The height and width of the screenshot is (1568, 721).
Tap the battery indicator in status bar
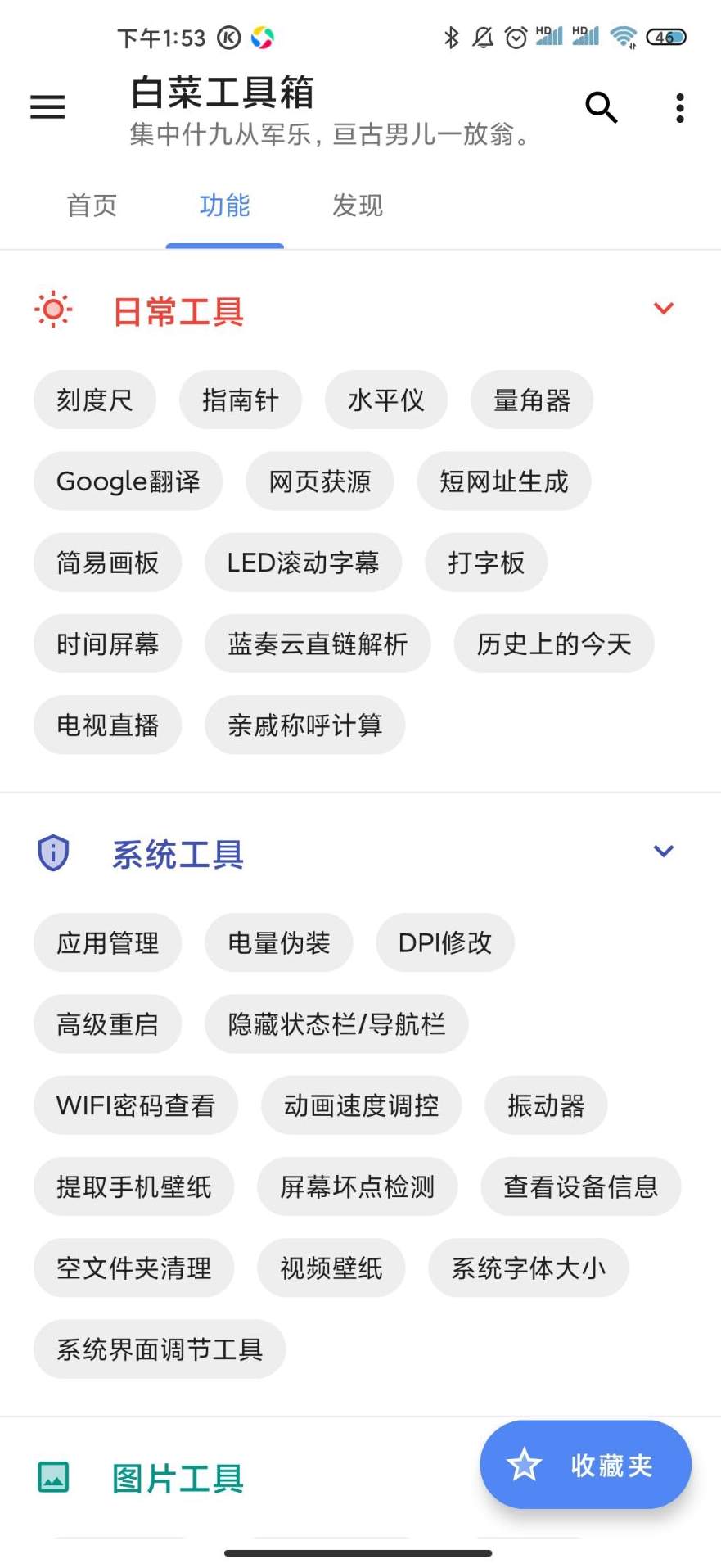[666, 36]
